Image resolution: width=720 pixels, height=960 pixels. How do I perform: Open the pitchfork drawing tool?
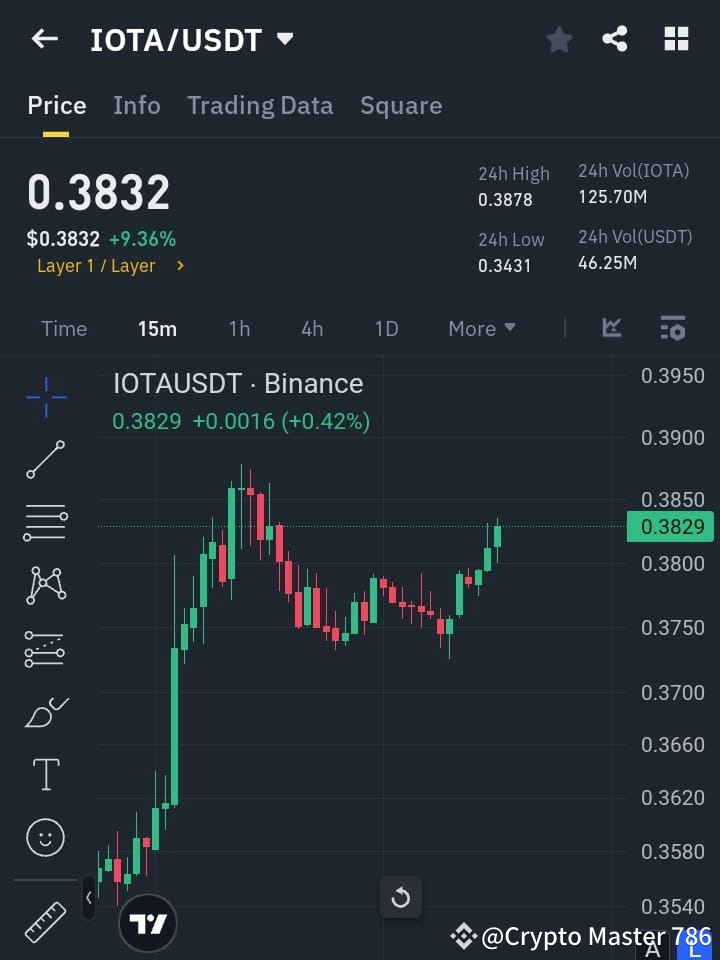point(45,648)
